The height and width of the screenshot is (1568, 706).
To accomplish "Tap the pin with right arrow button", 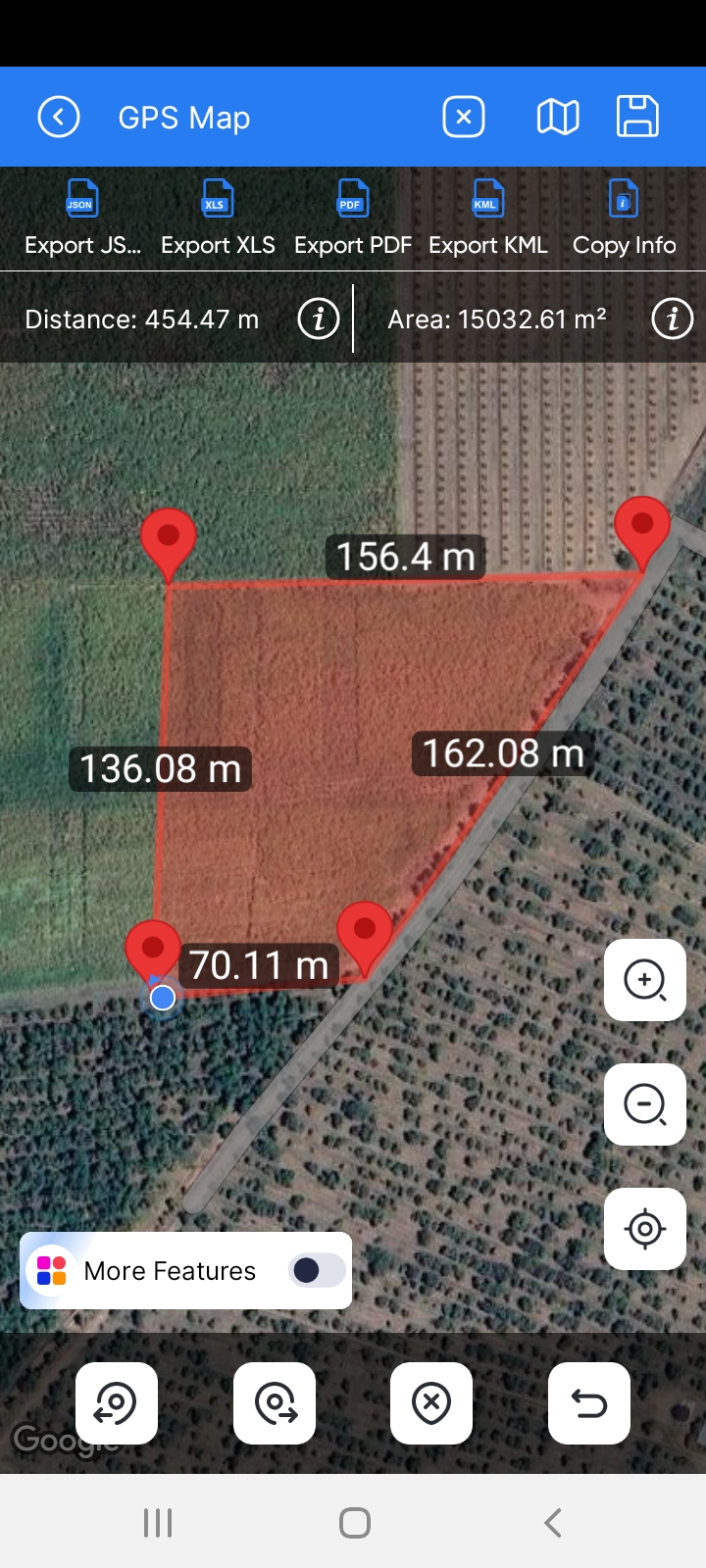I will 275,1403.
